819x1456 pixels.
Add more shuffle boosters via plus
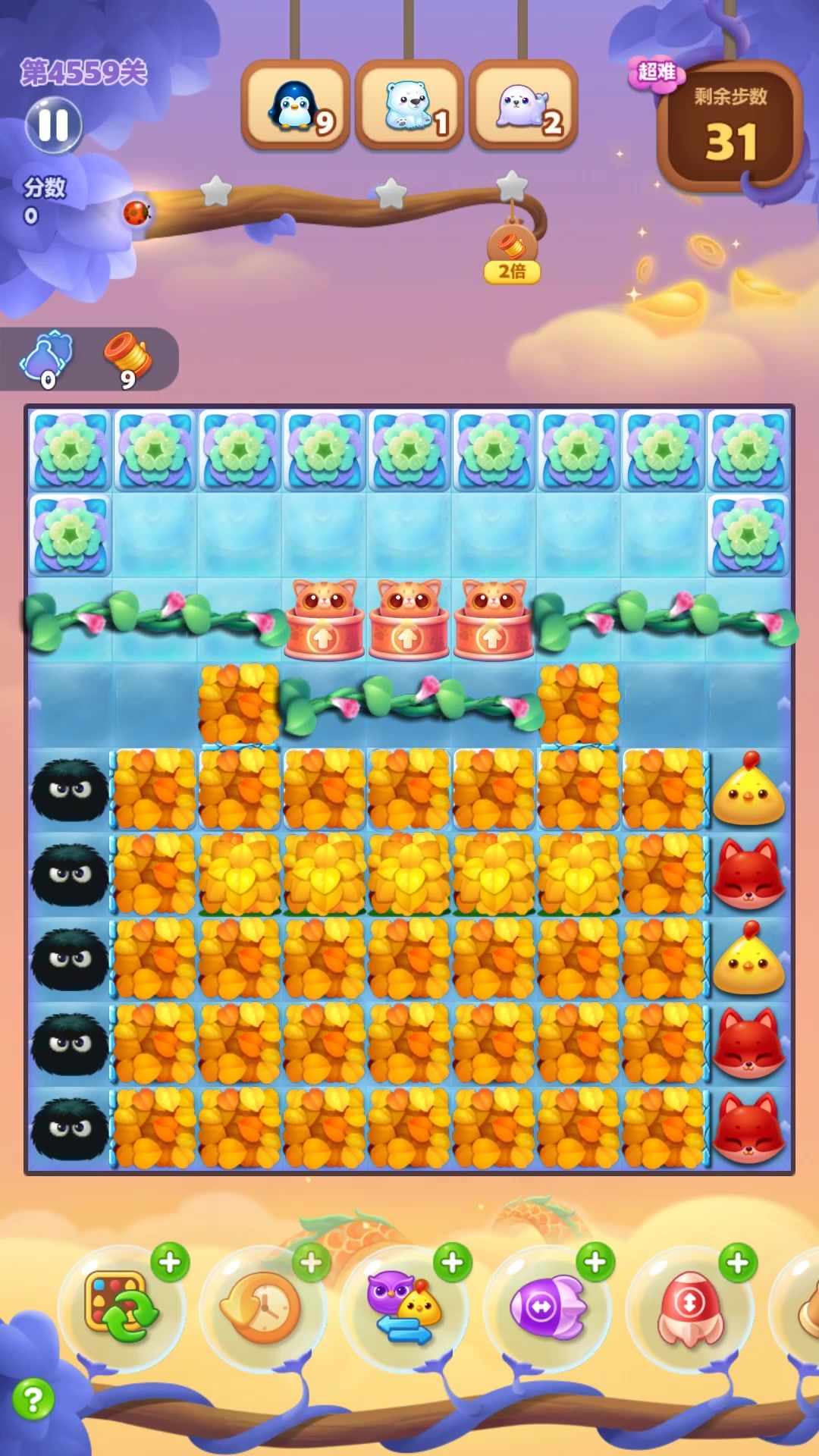170,1263
